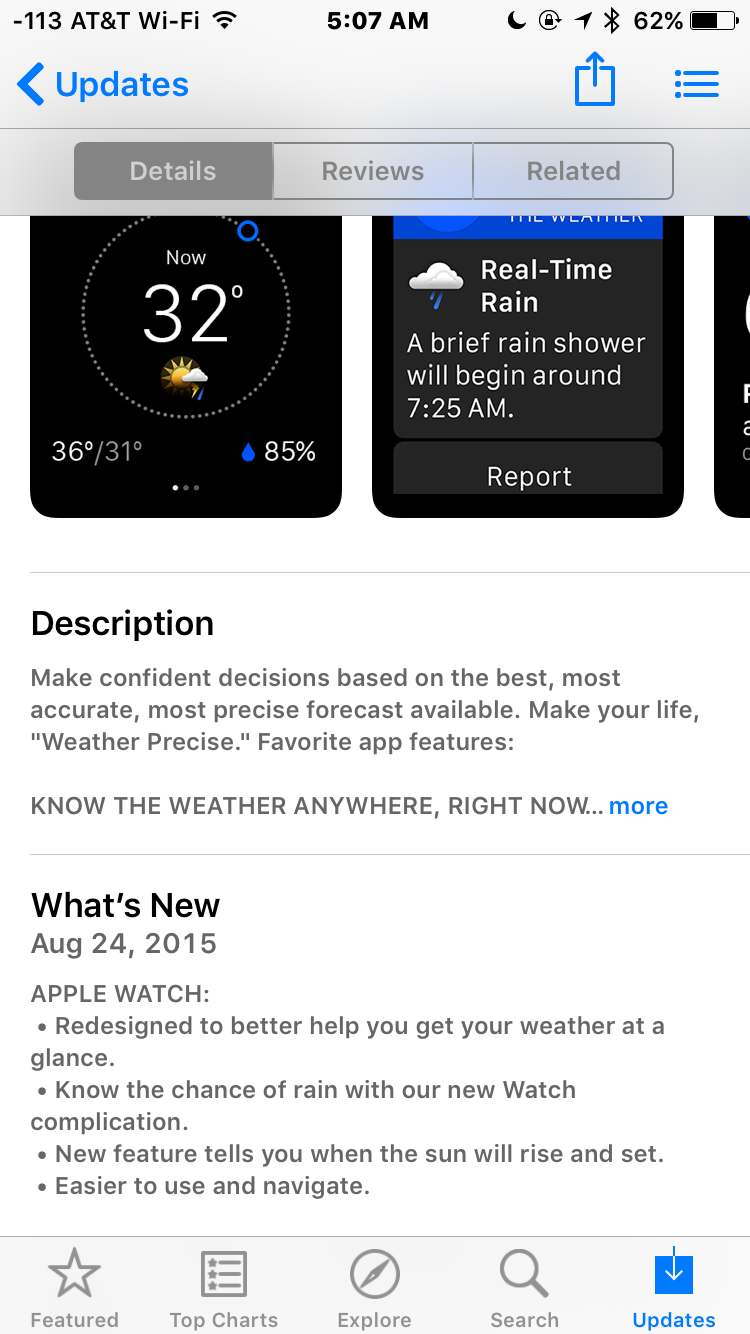
Task: Open the Search tab
Action: pos(524,1290)
